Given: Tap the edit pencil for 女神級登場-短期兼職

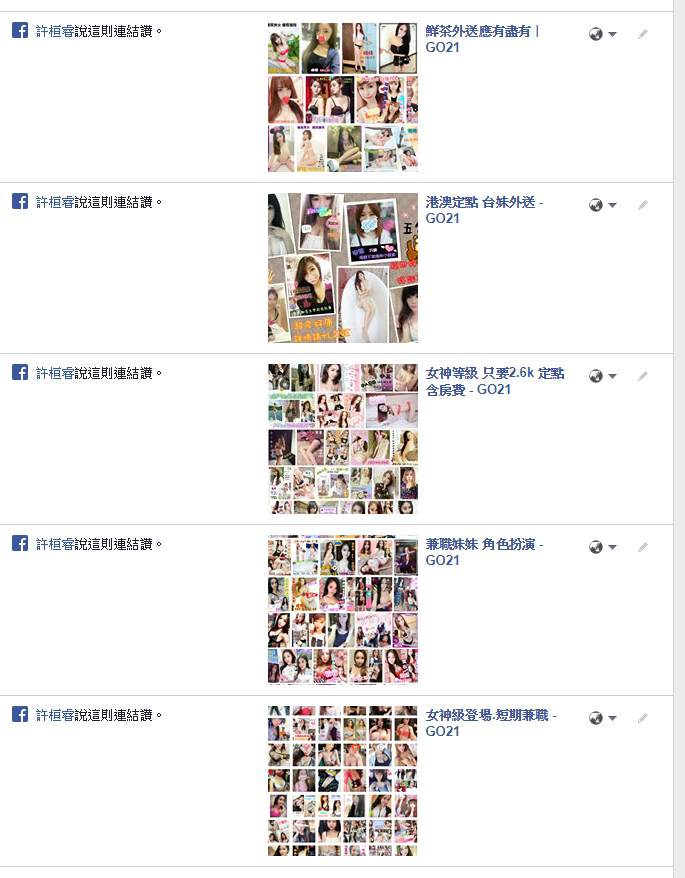Looking at the screenshot, I should [643, 718].
